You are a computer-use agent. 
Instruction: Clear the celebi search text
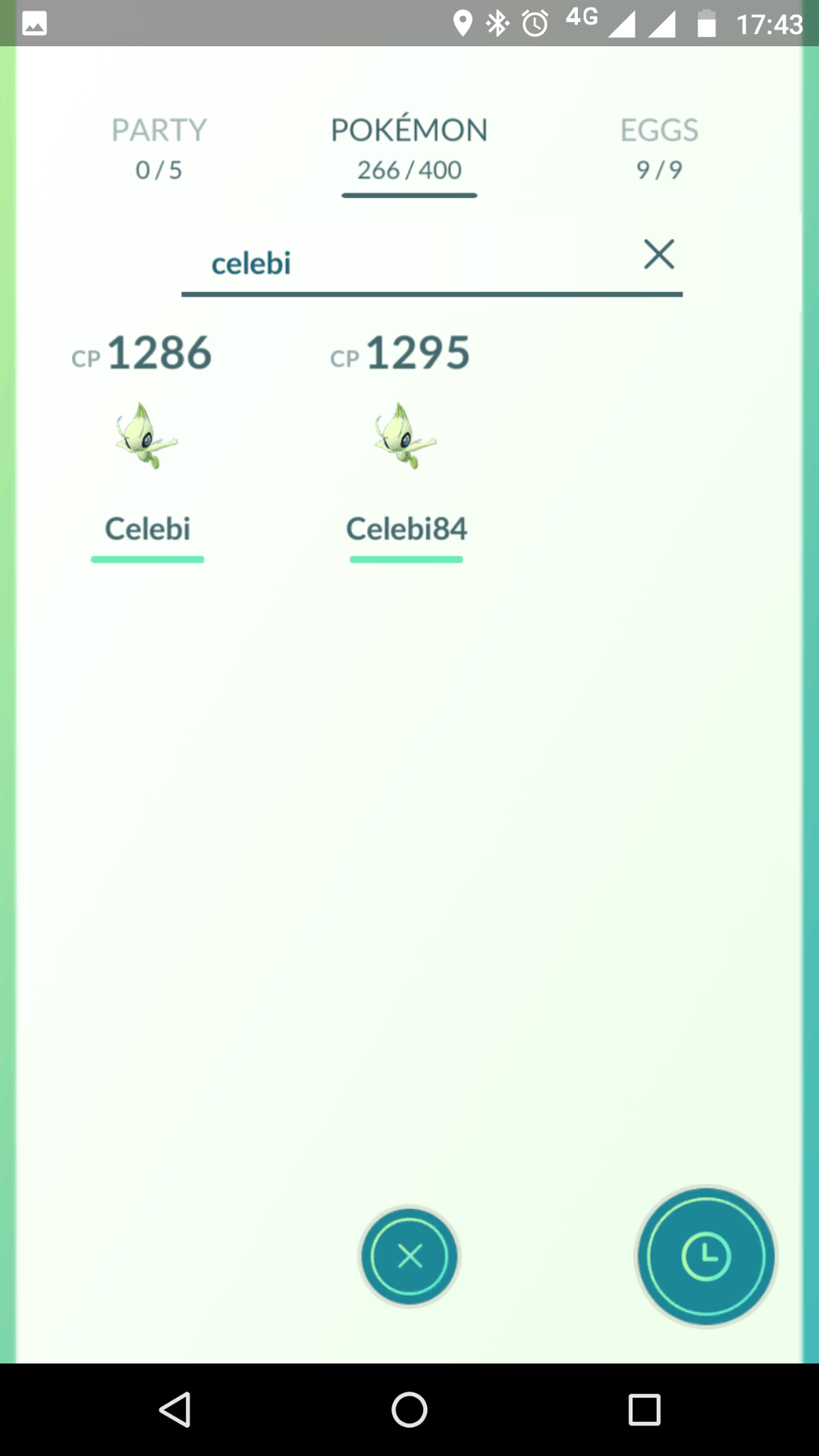coord(659,255)
